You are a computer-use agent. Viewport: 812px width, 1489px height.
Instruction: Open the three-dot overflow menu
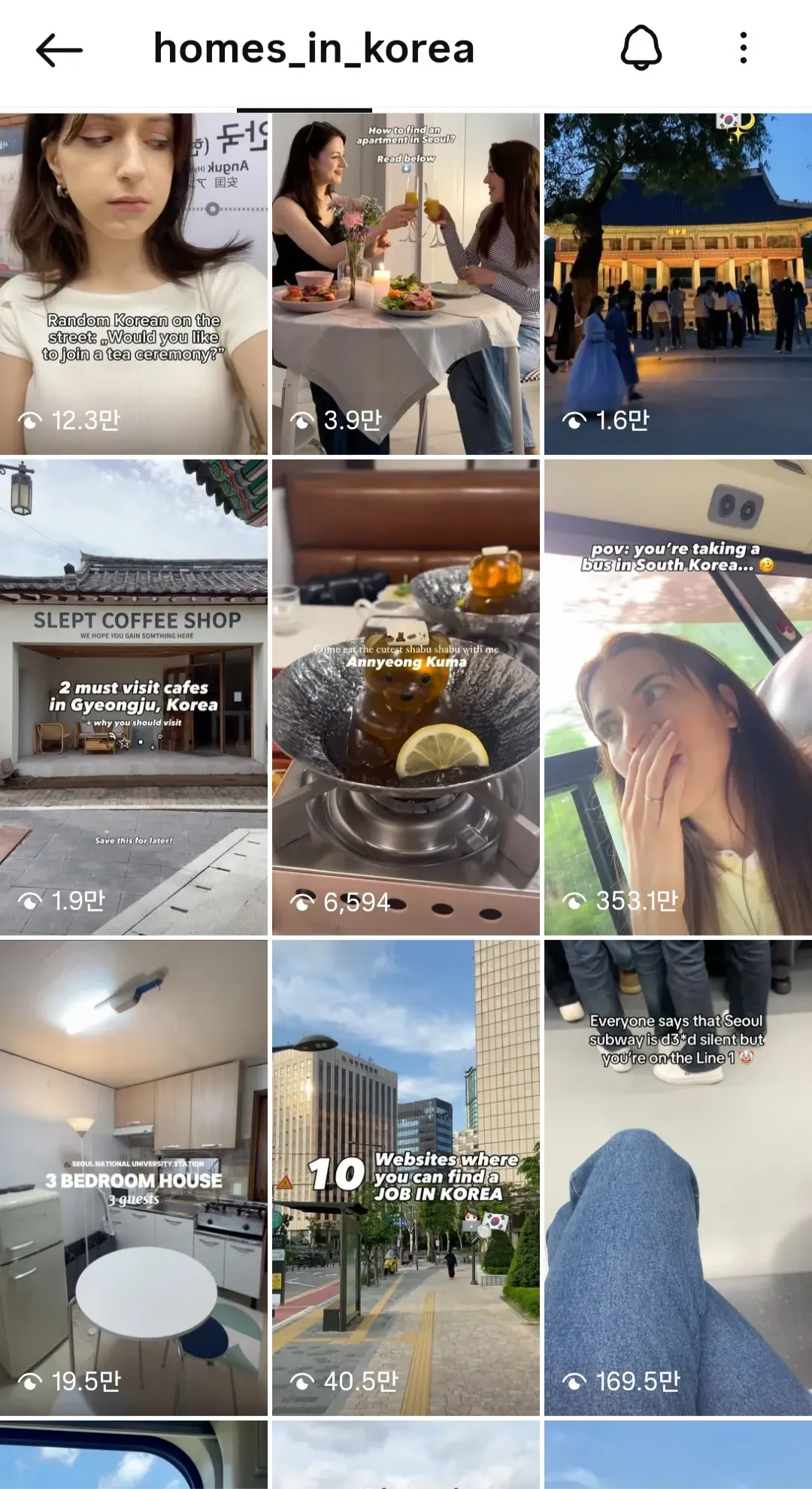click(743, 49)
